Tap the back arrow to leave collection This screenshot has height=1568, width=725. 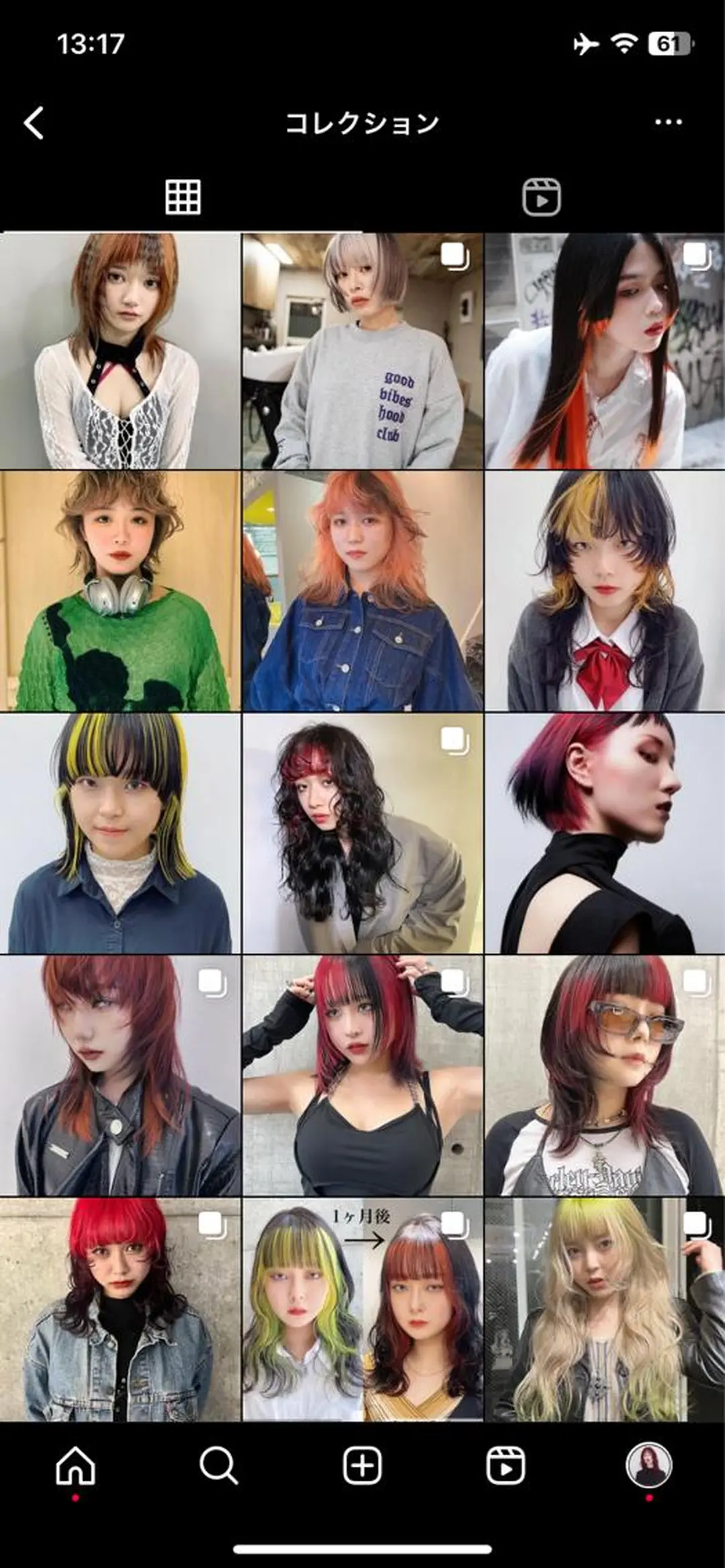tap(32, 122)
